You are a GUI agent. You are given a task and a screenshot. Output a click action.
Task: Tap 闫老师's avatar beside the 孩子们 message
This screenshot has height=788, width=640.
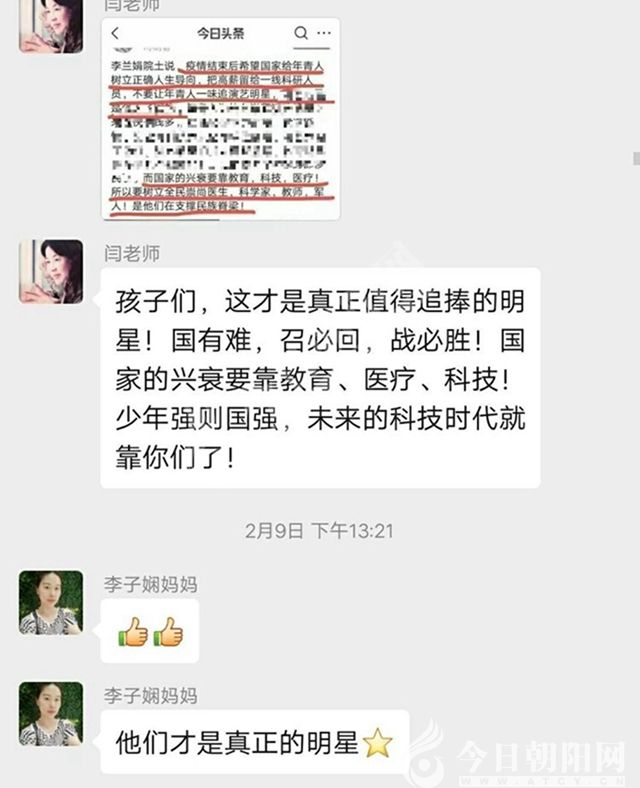[x=51, y=270]
